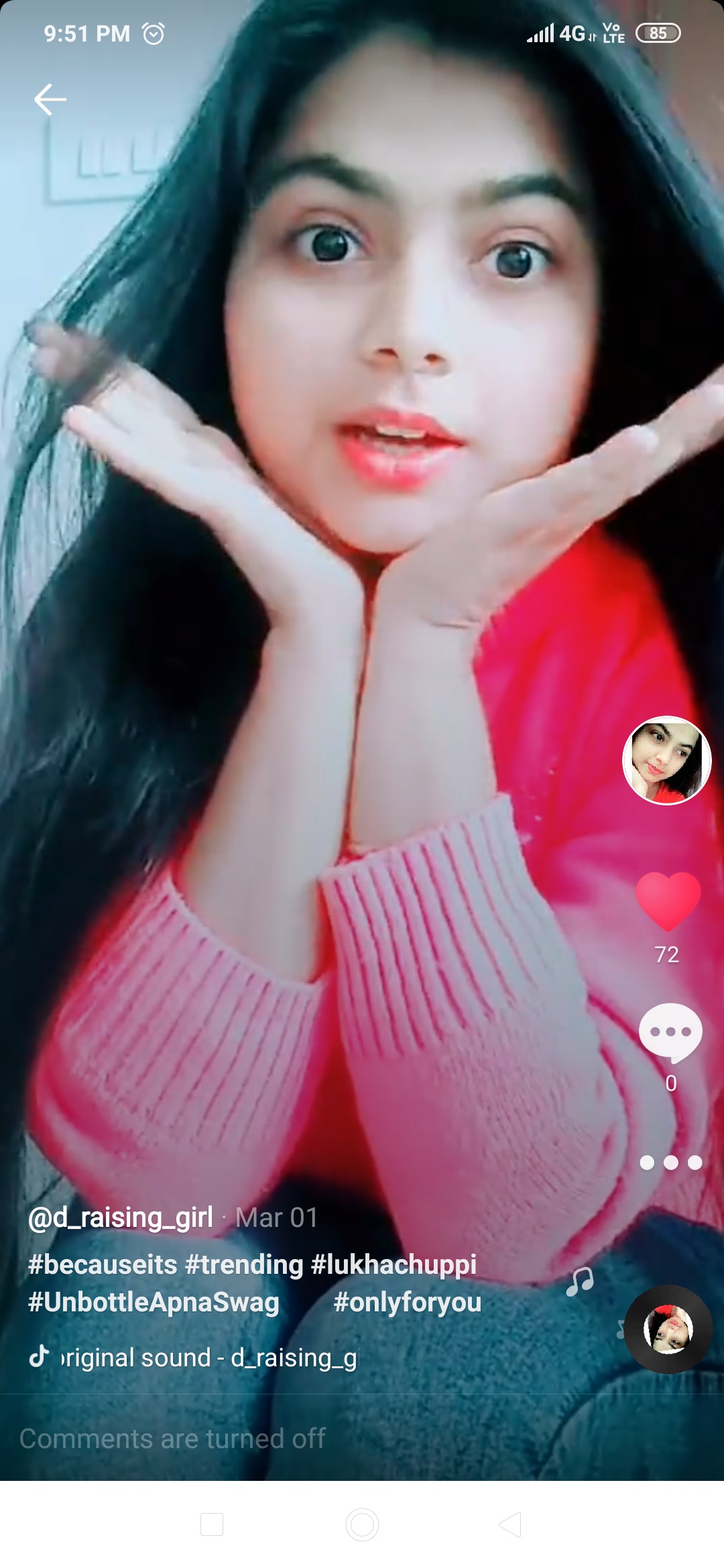724x1568 pixels.
Task: Open the #lukhachuppi hashtag
Action: pyautogui.click(x=394, y=1264)
